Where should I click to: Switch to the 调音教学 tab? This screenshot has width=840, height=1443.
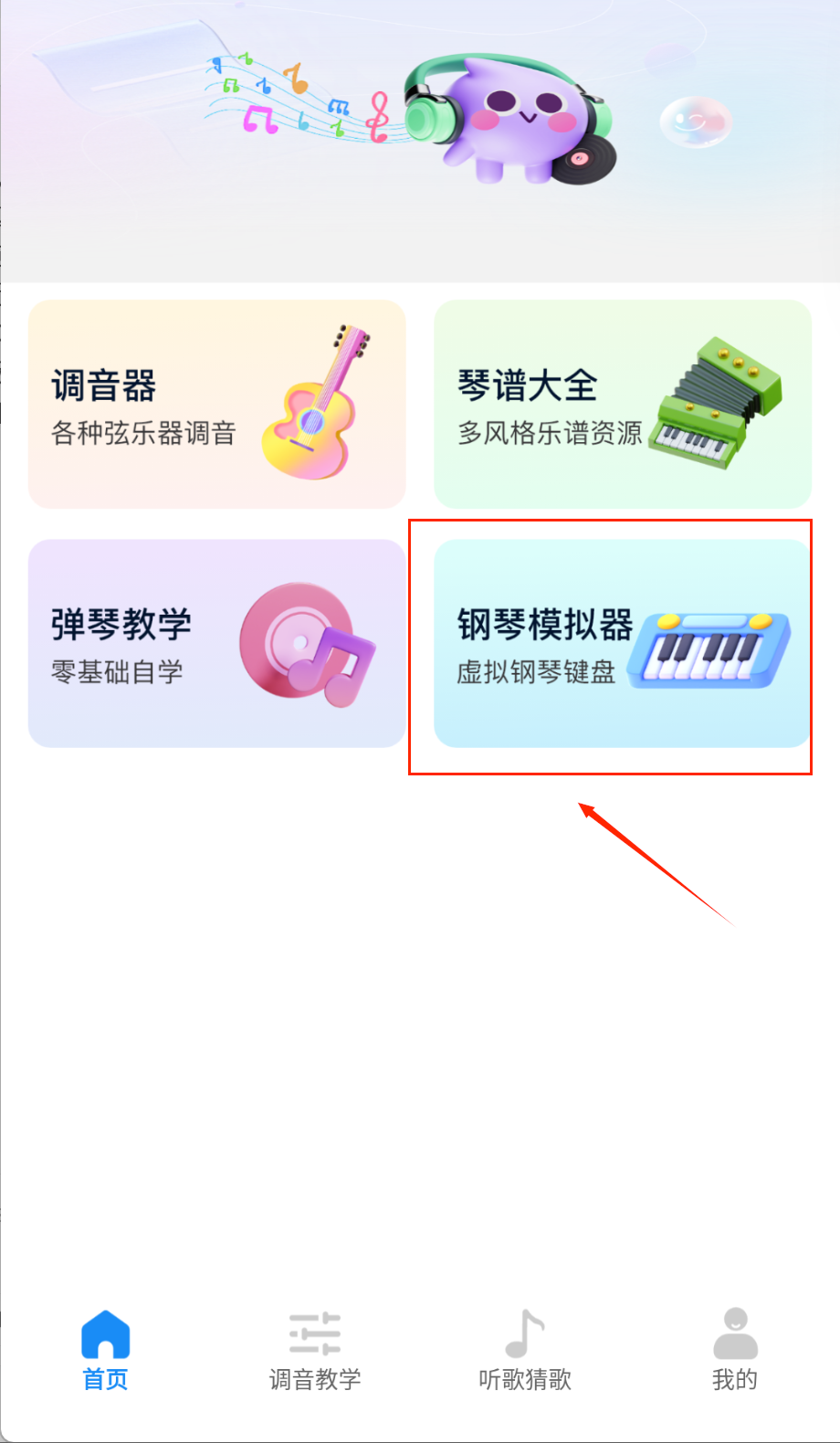(315, 1350)
